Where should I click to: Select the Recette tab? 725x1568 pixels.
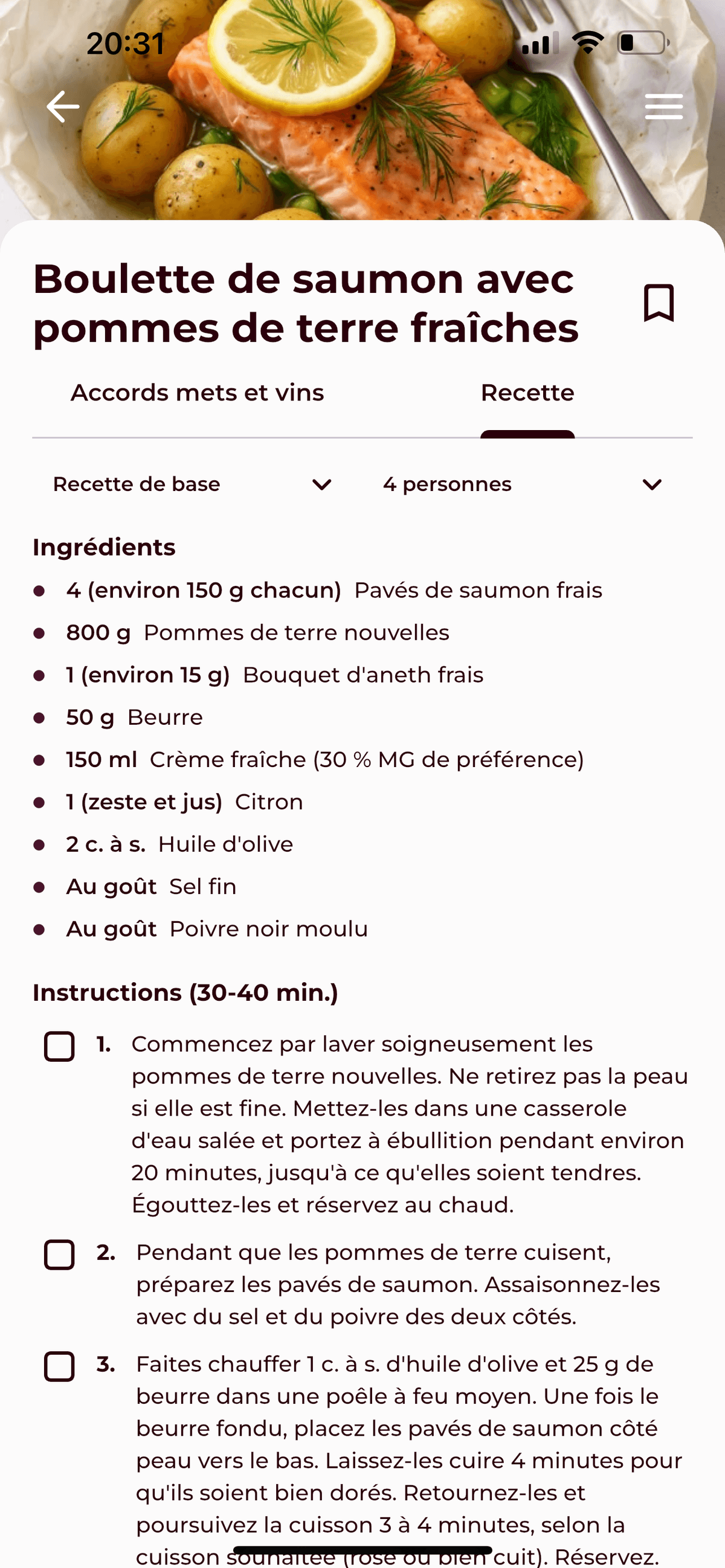pyautogui.click(x=527, y=393)
